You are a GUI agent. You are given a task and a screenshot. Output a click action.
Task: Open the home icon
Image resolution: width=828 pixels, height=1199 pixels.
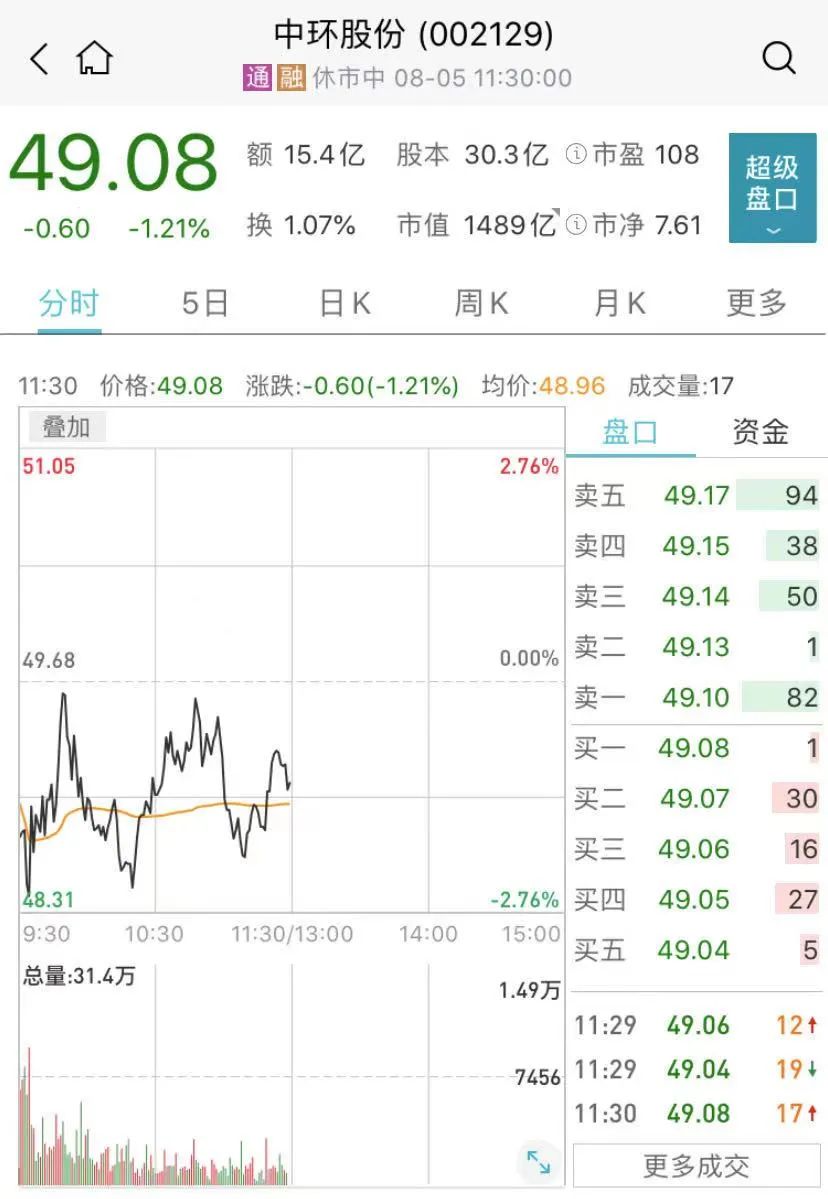pyautogui.click(x=95, y=58)
